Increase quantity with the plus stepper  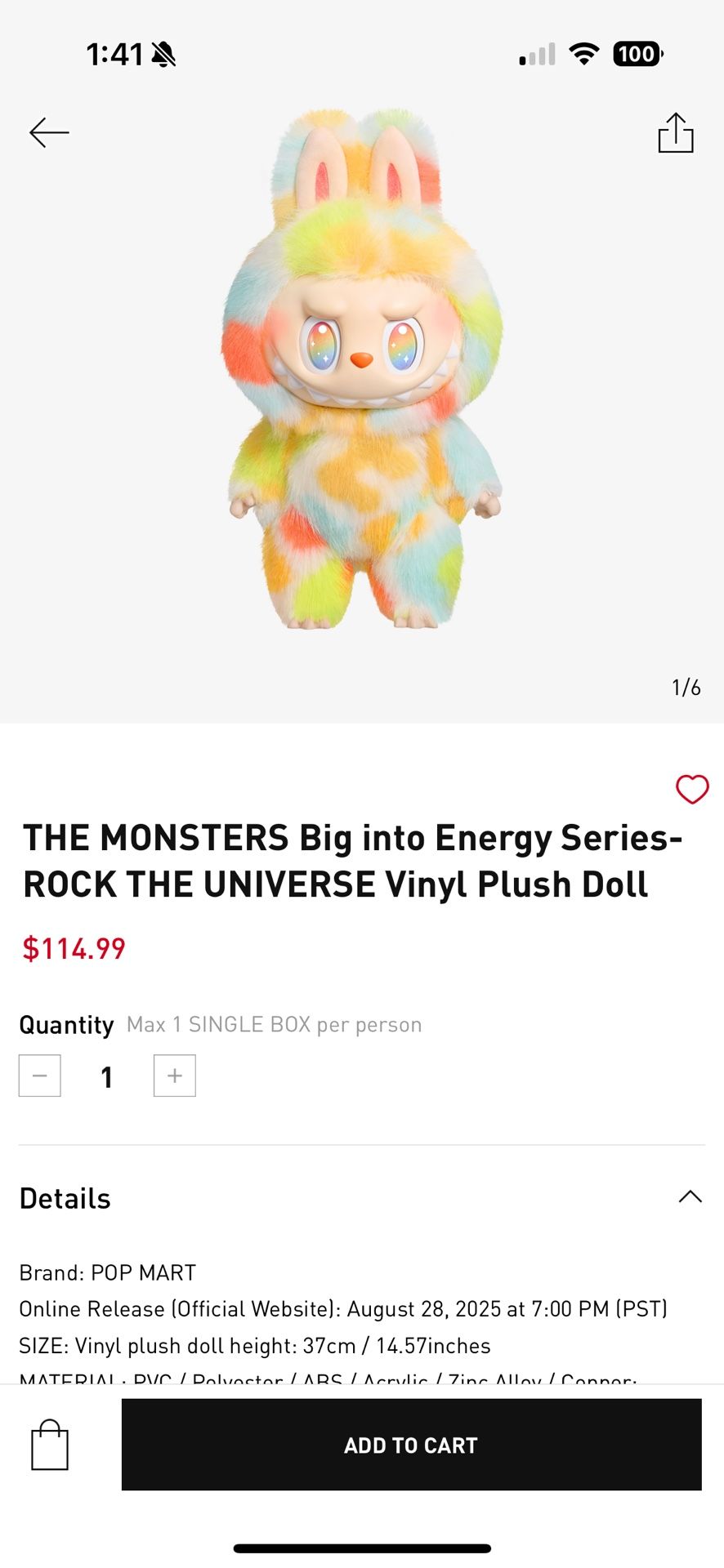click(x=174, y=1076)
